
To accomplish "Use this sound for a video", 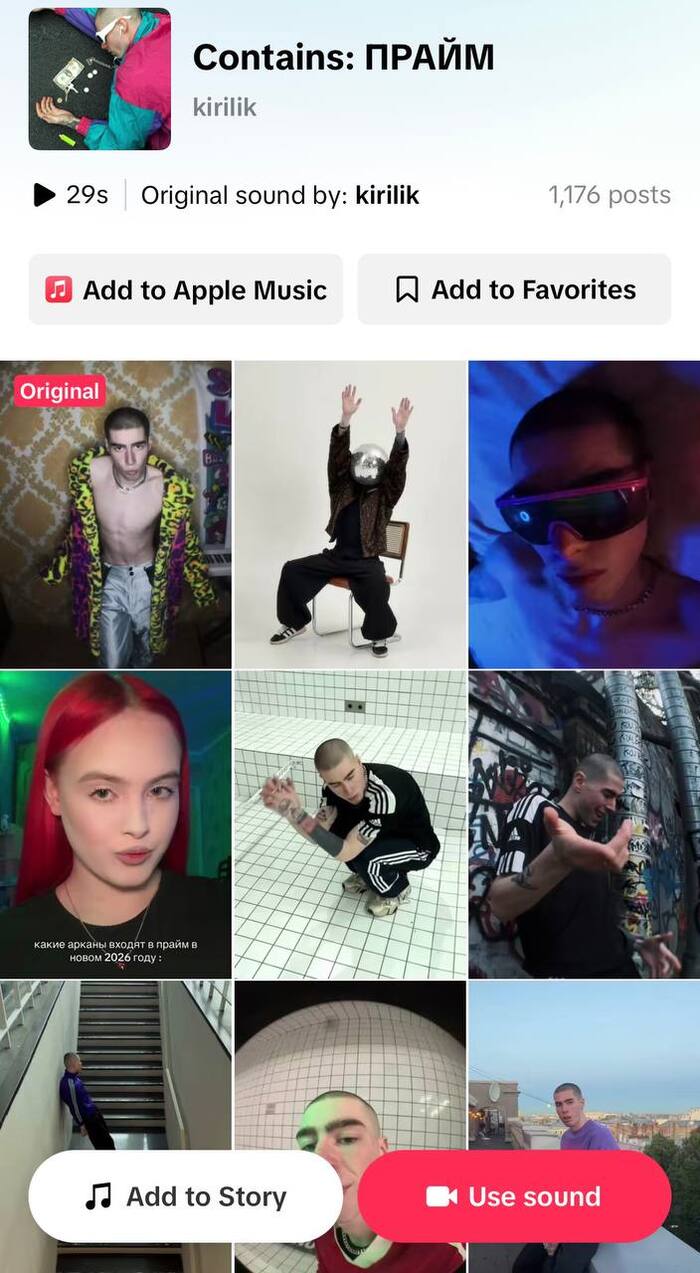I will [514, 1196].
